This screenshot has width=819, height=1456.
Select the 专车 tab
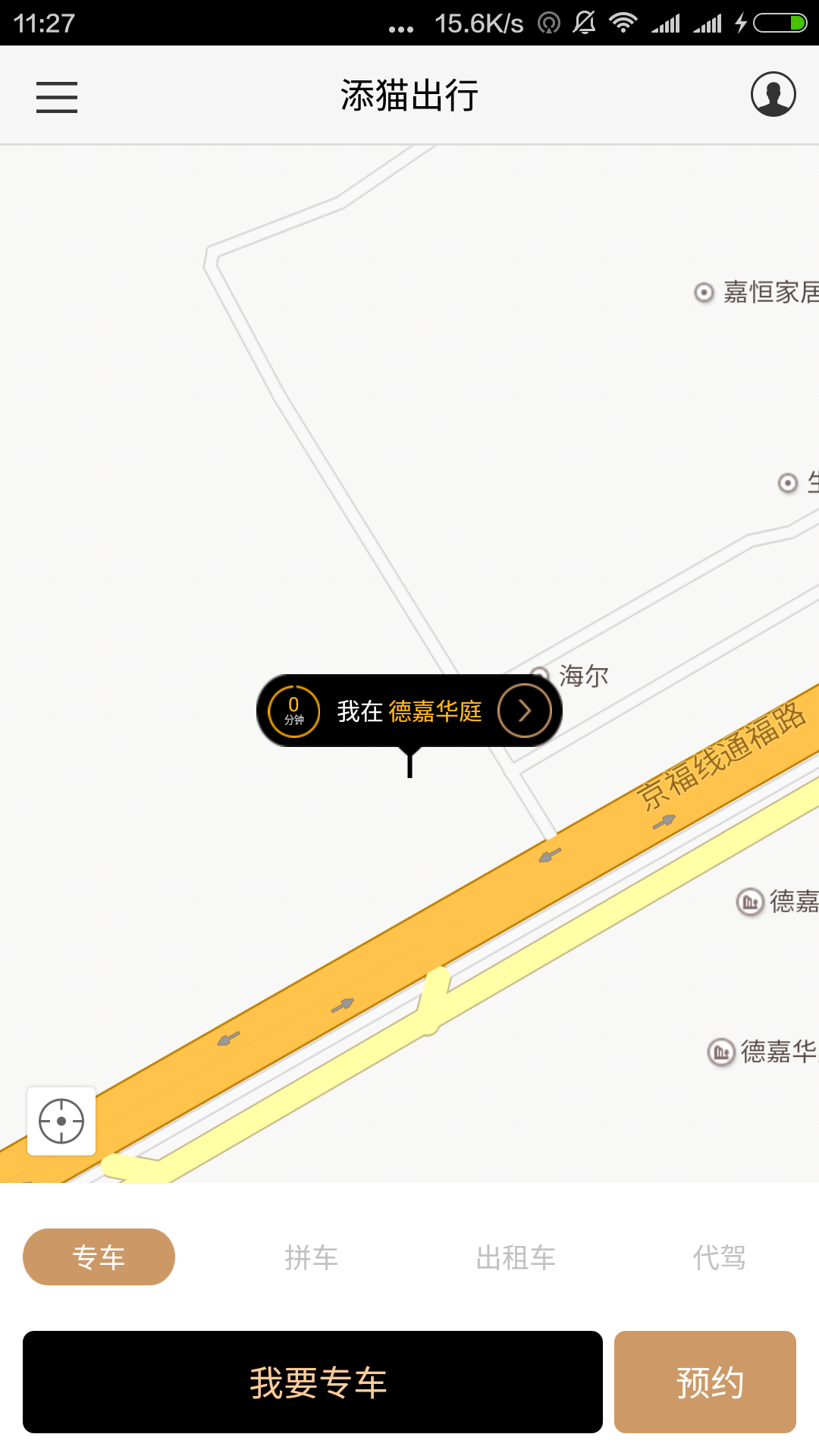tap(99, 1257)
